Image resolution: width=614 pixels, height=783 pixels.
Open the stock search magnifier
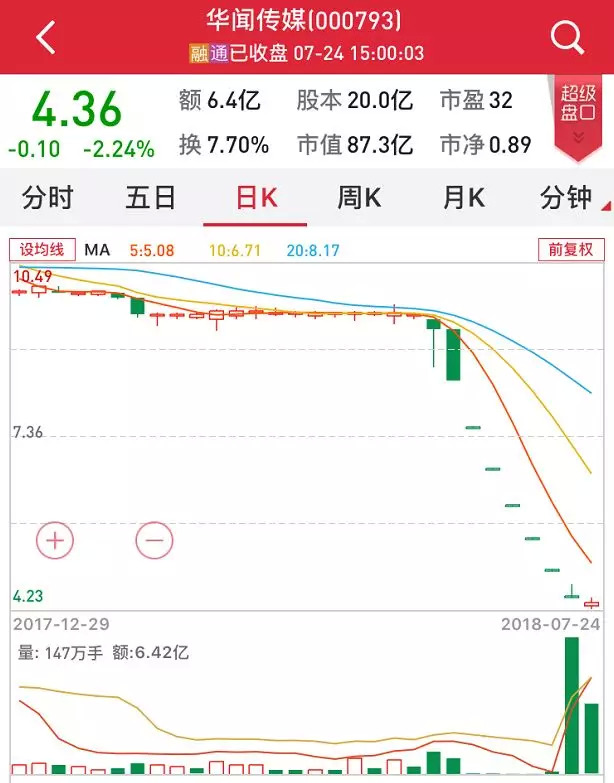567,38
